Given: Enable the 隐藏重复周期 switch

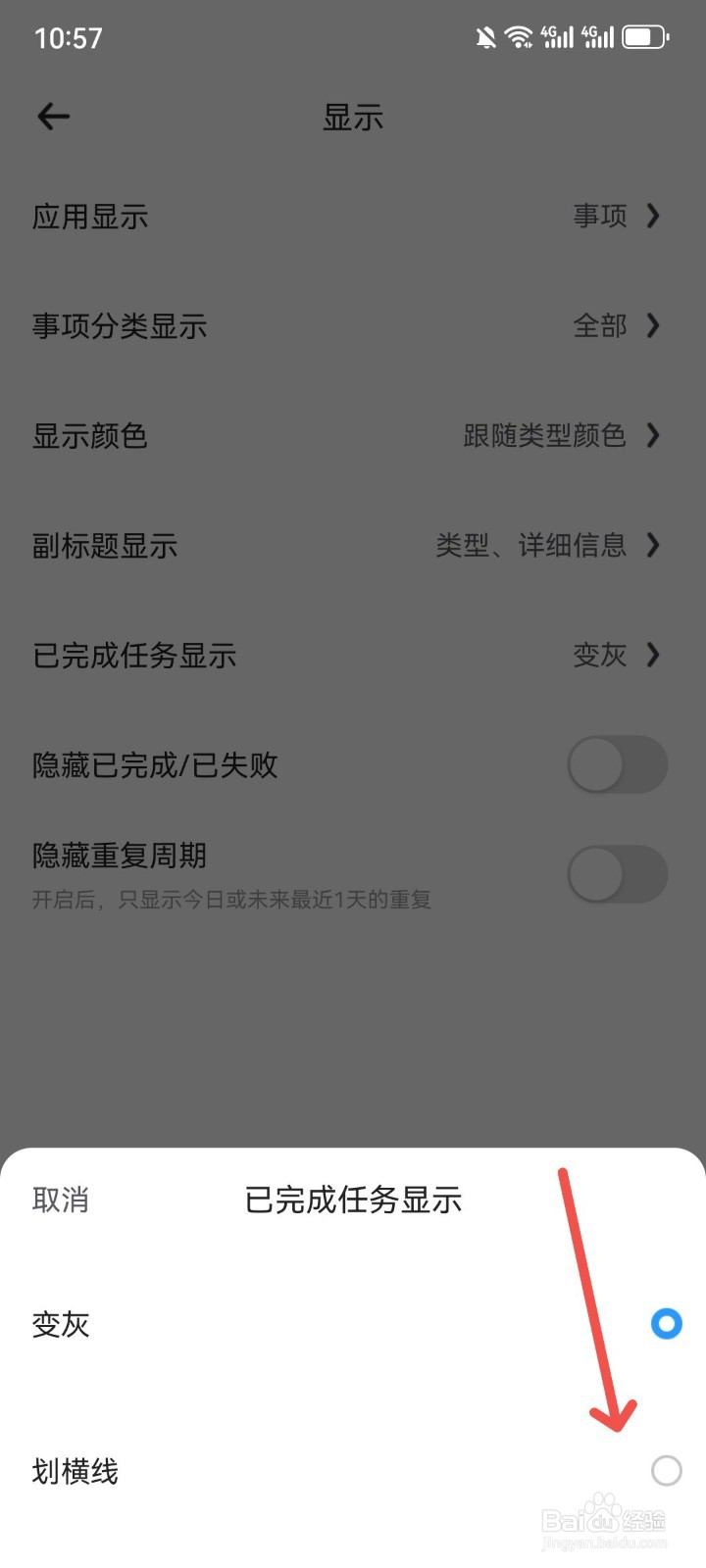Looking at the screenshot, I should tap(617, 874).
